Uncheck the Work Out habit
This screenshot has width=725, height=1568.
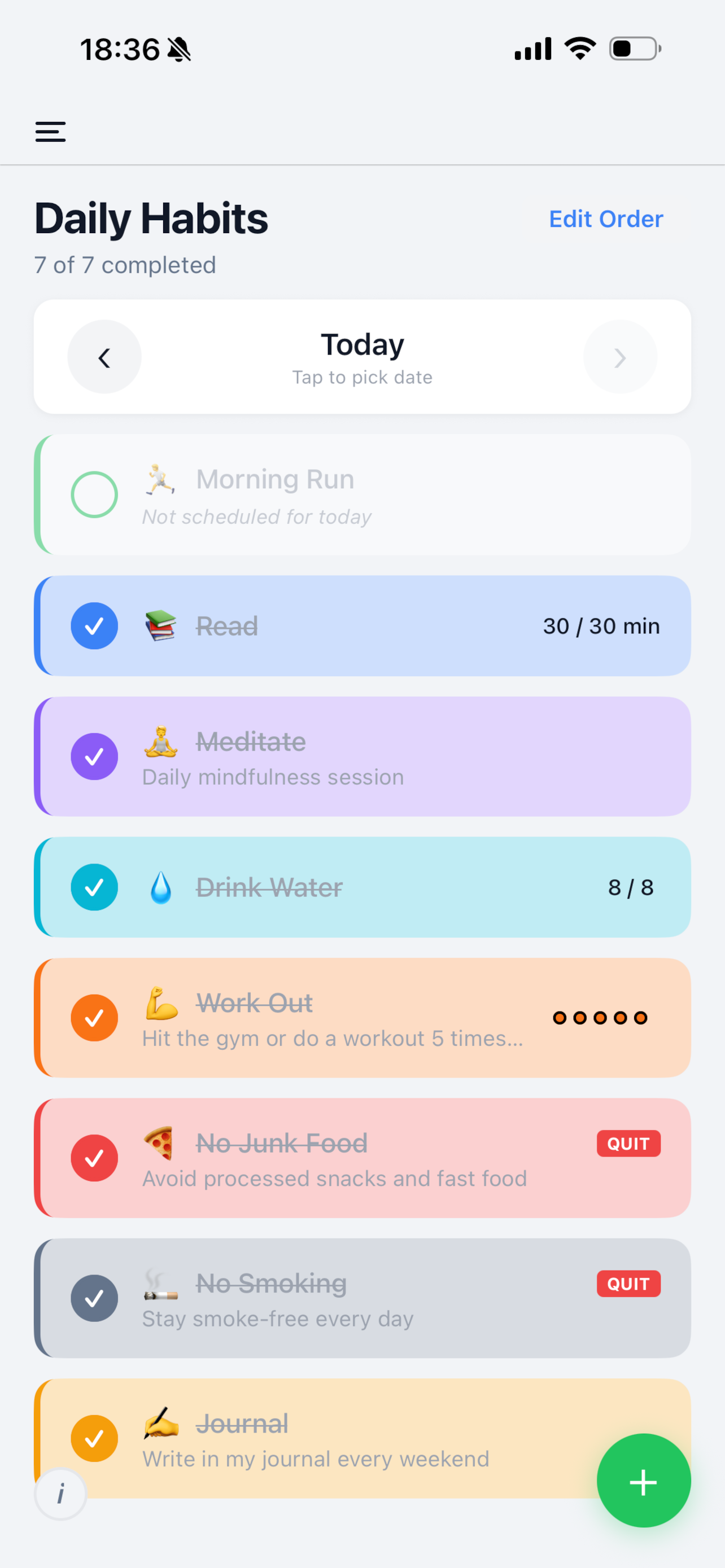[x=94, y=1018]
